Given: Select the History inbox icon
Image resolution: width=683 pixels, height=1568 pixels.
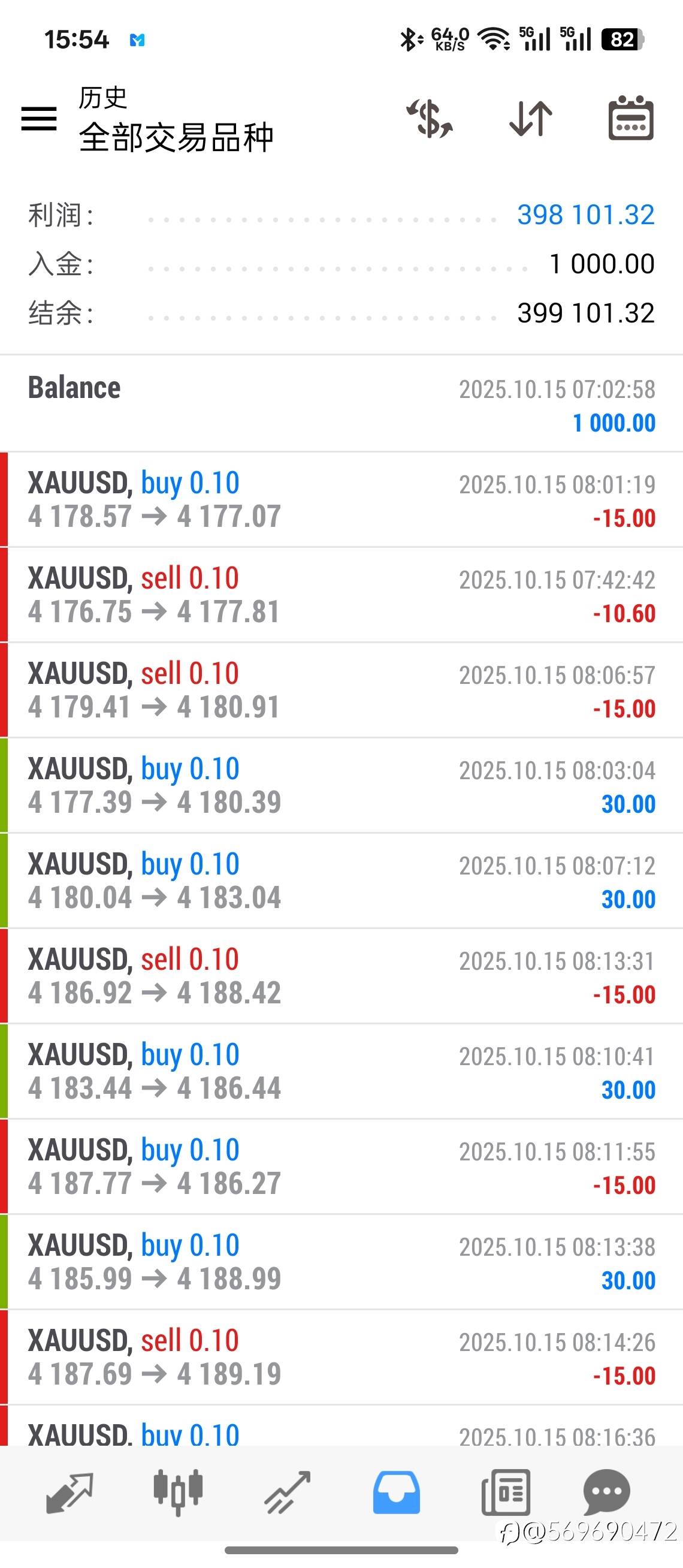Looking at the screenshot, I should [397, 1490].
